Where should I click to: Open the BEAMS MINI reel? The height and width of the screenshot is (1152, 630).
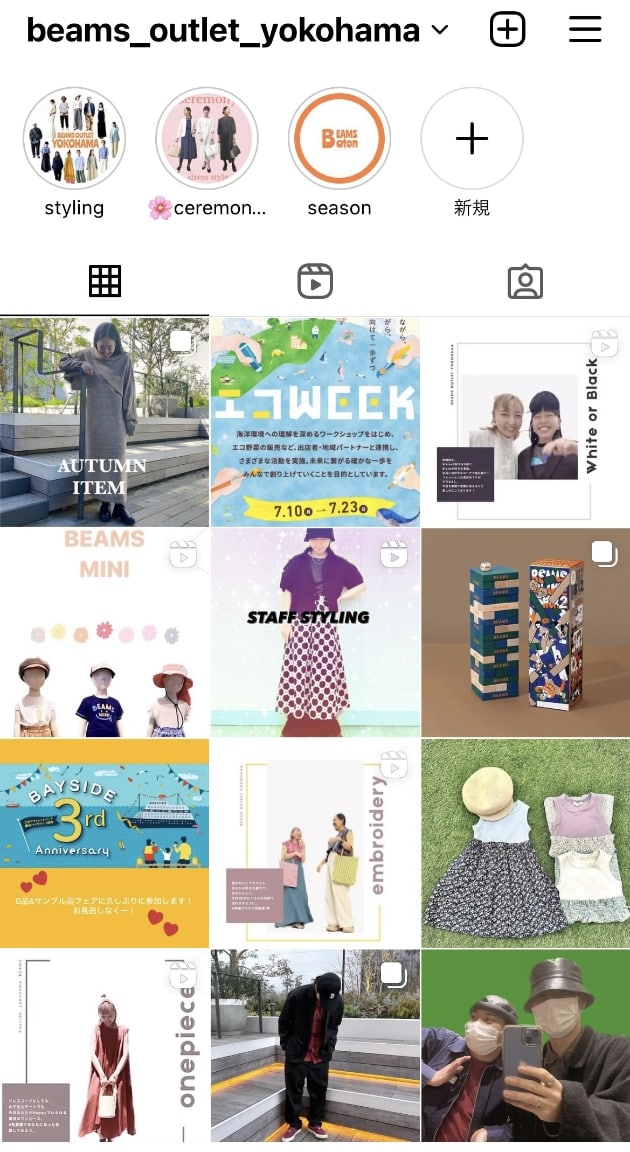pos(104,633)
